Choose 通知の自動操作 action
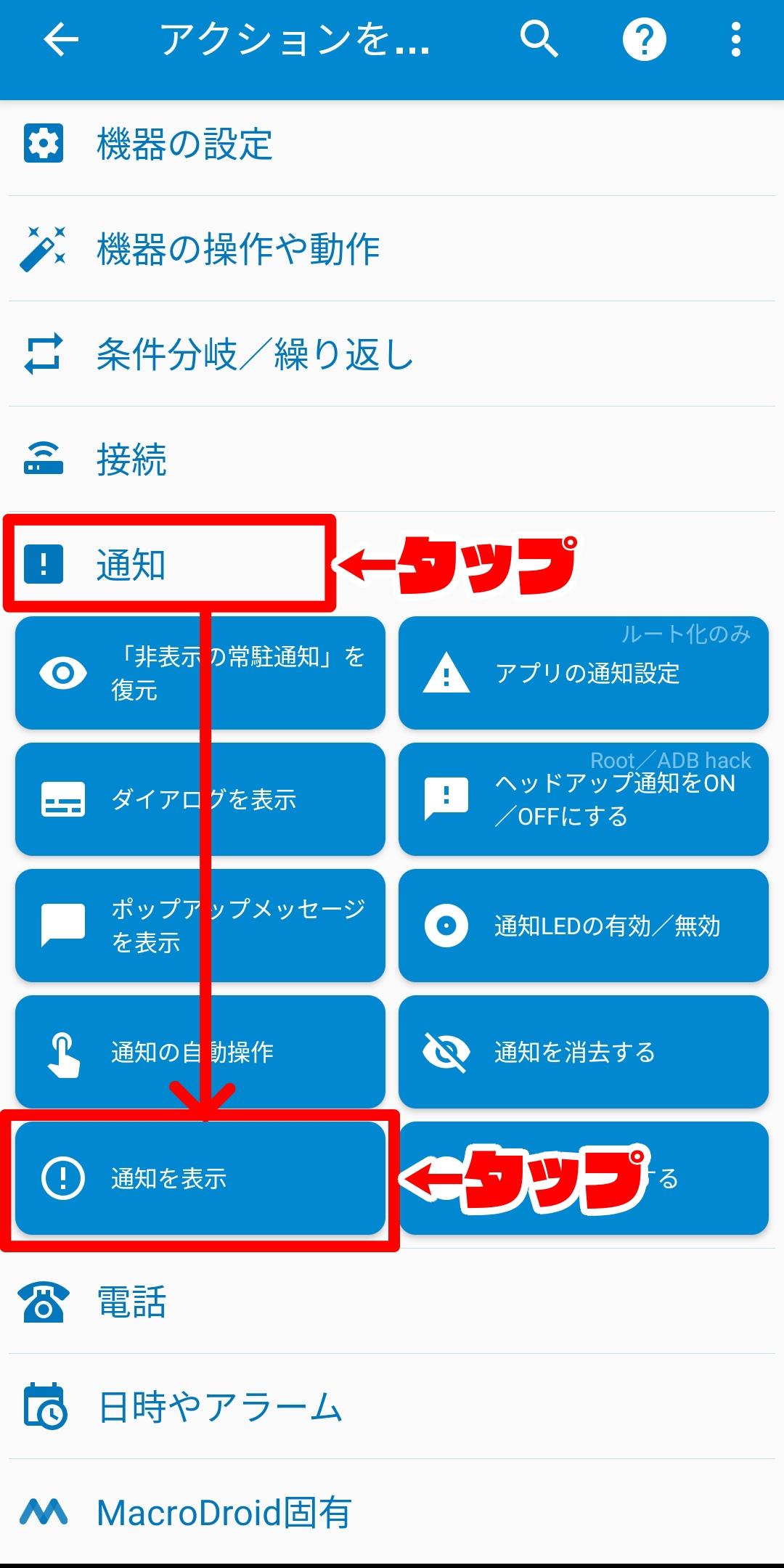Image resolution: width=784 pixels, height=1568 pixels. click(x=200, y=1052)
